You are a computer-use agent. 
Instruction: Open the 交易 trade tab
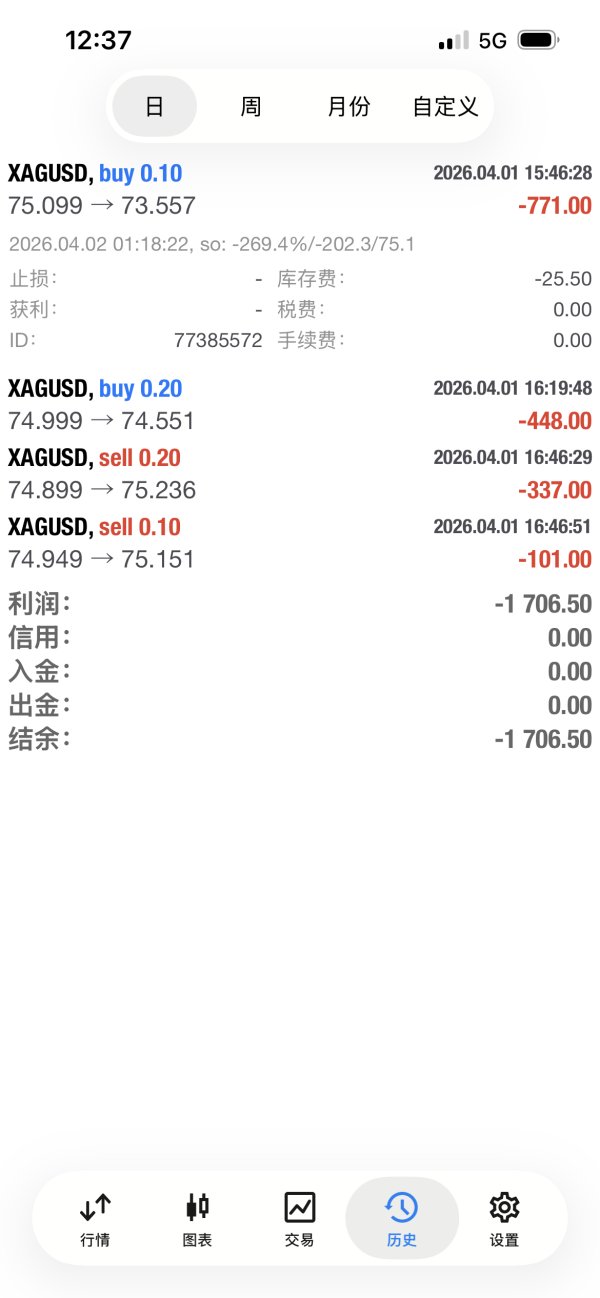click(x=299, y=1219)
